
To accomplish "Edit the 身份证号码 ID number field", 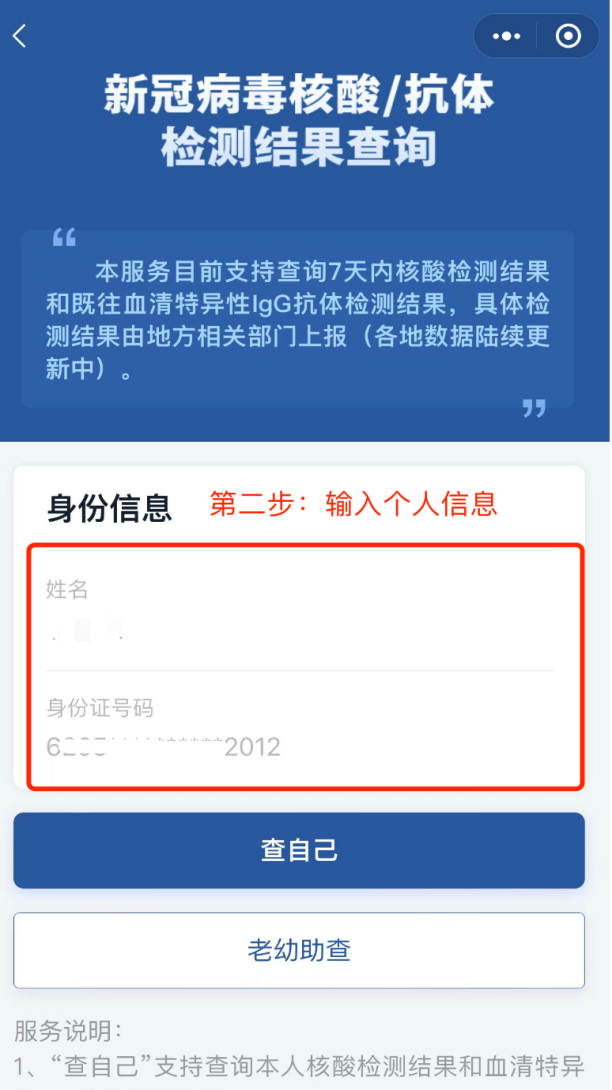I will [299, 747].
